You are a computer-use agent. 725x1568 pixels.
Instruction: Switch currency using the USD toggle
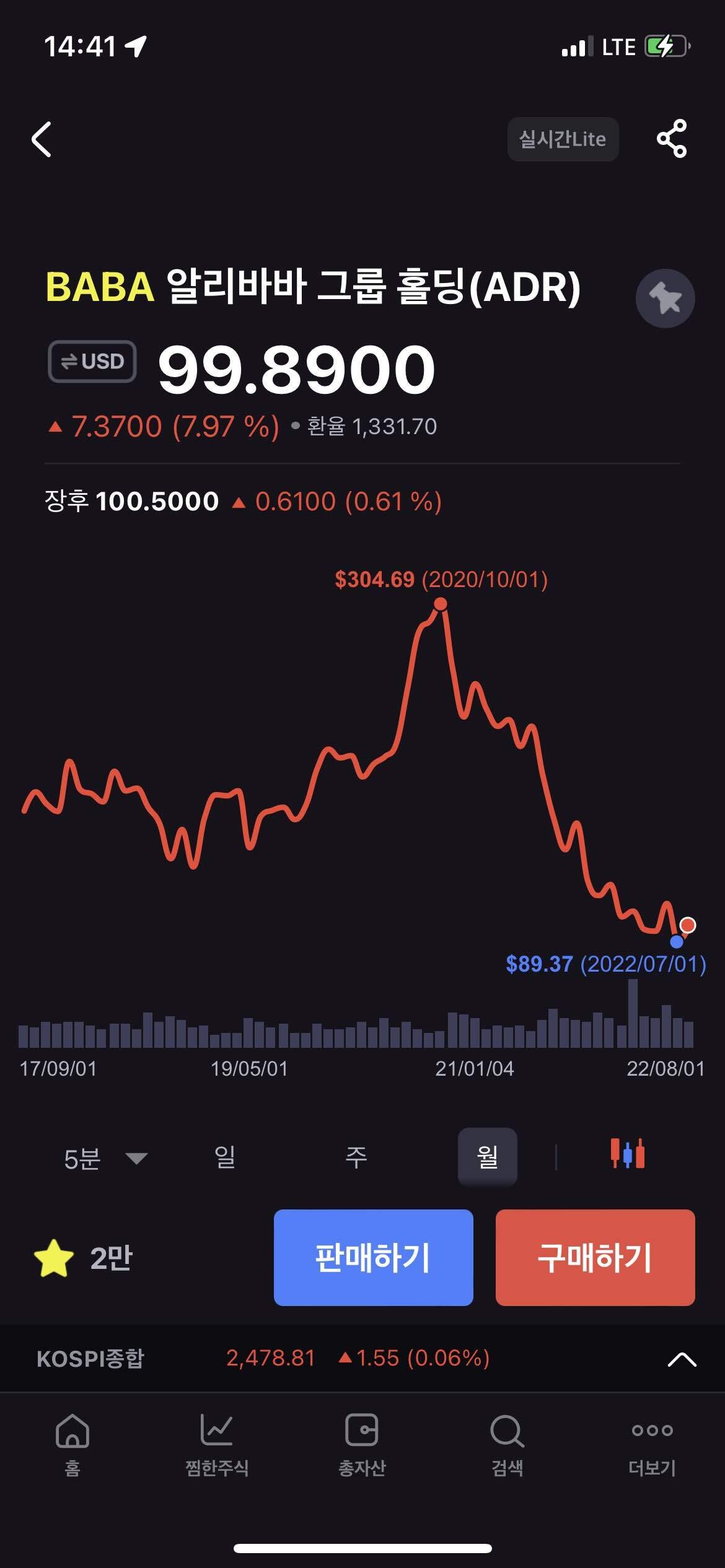tap(91, 362)
